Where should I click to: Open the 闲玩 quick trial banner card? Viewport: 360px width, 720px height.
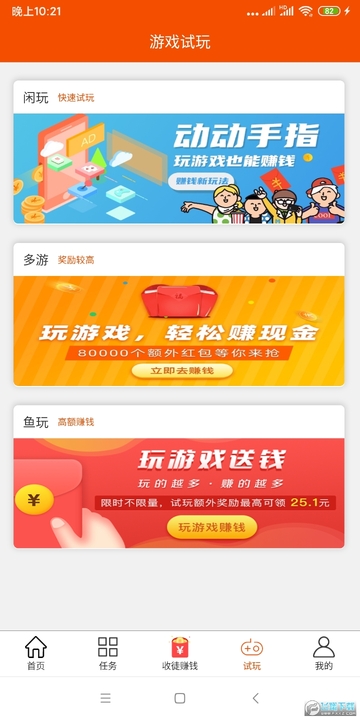[x=179, y=152]
